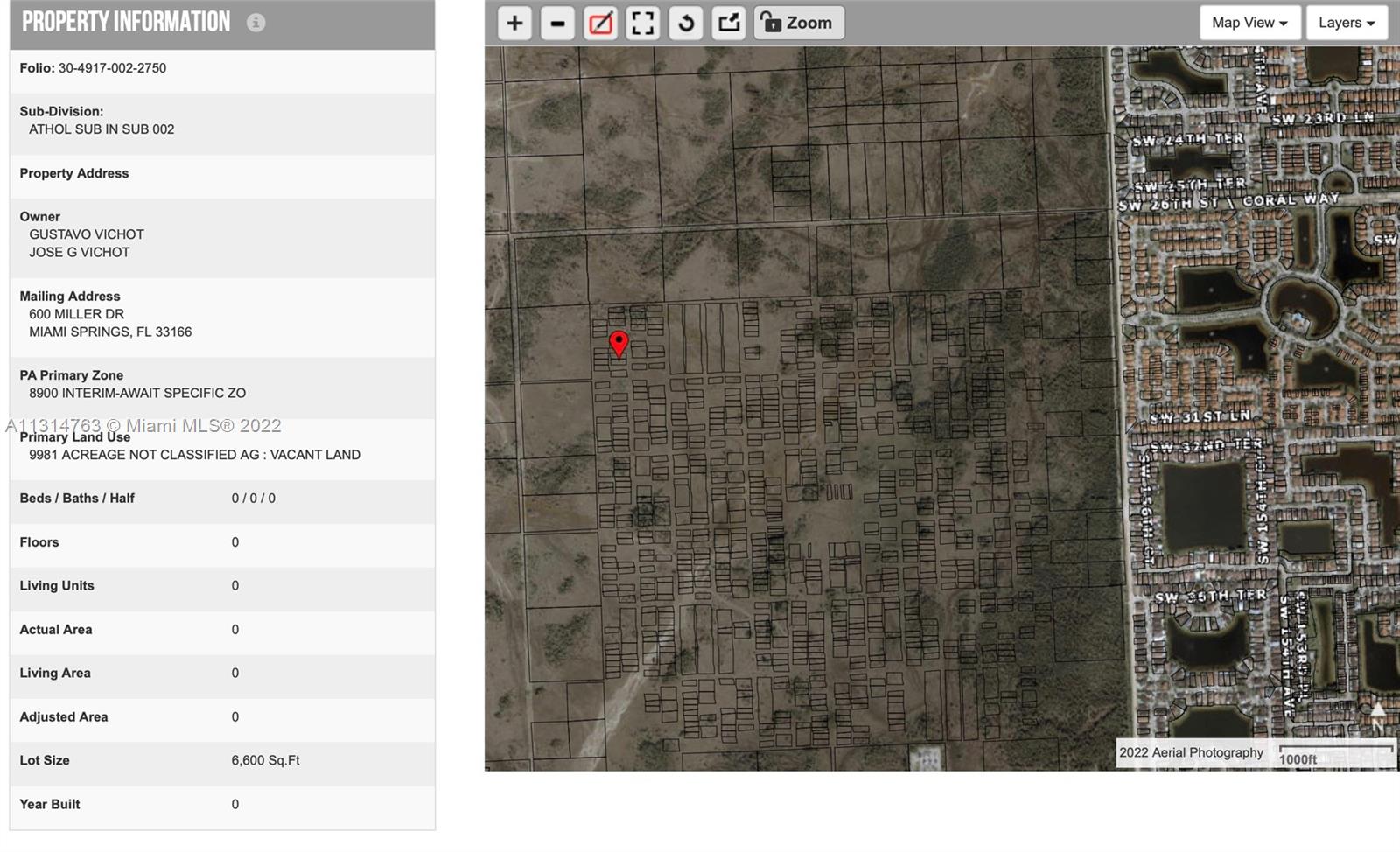Open the Layers dropdown
Viewport: 1400px width, 852px height.
pos(1347,24)
